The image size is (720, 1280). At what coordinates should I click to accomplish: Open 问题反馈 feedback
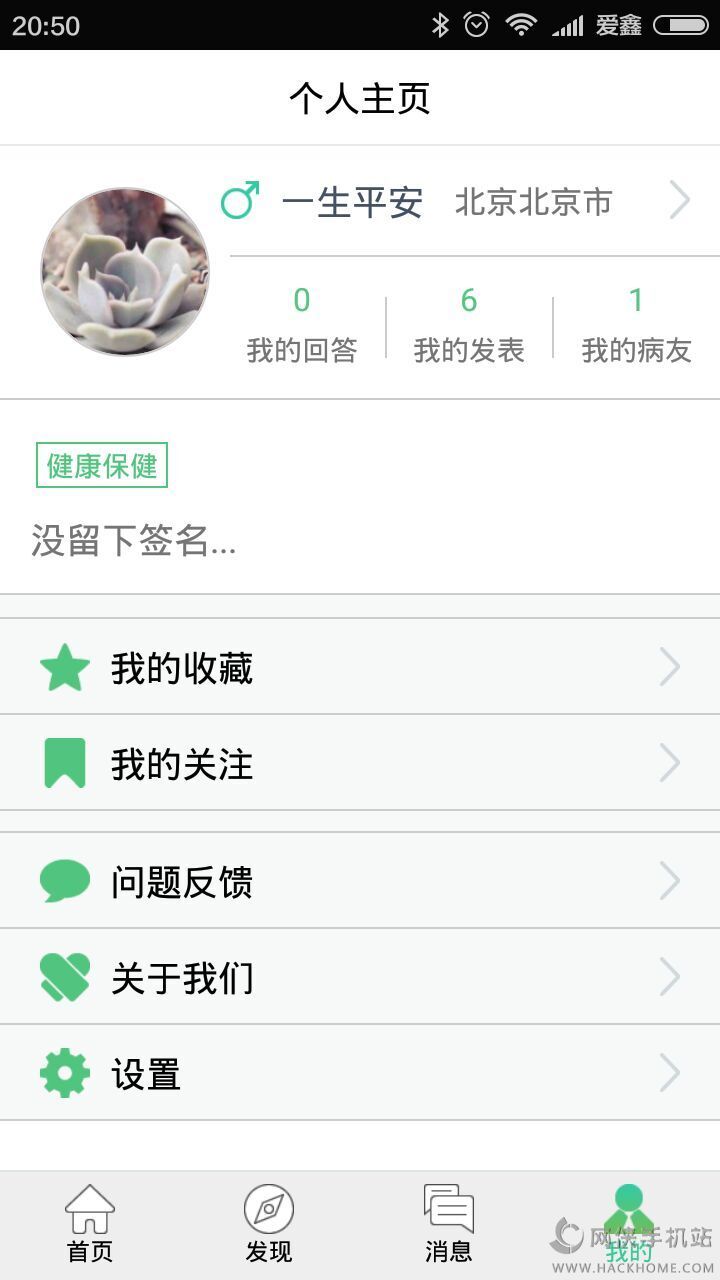(360, 881)
